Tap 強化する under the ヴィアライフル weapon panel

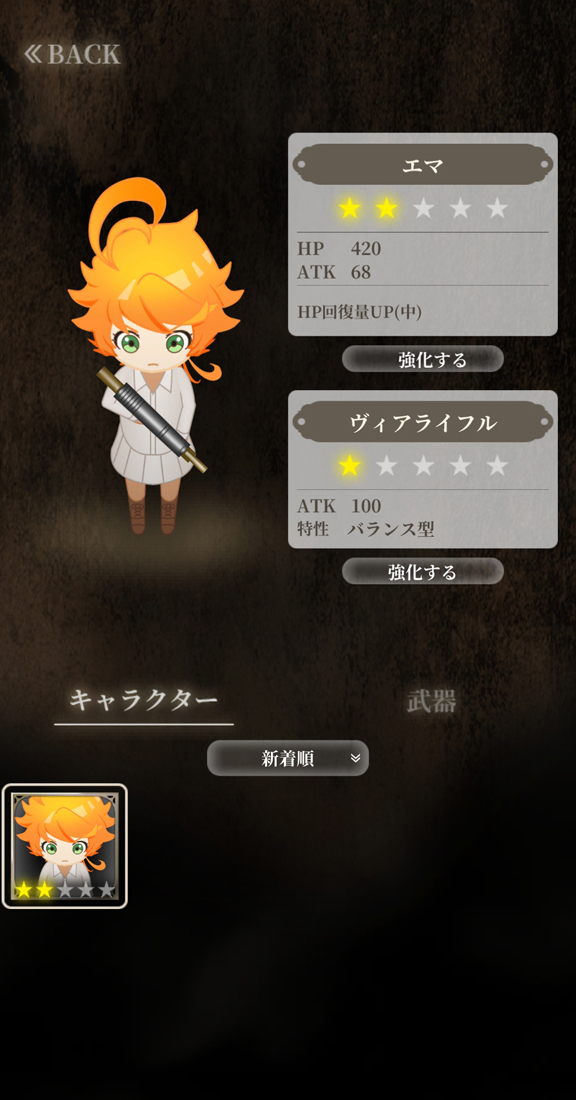coord(423,571)
